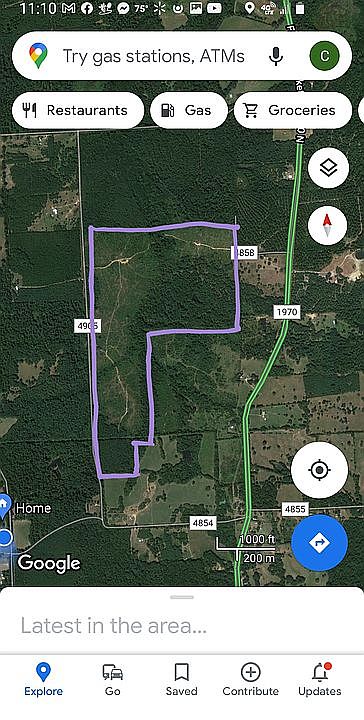This screenshot has width=364, height=720.
Task: Select the Restaurants chip
Action: click(x=78, y=110)
